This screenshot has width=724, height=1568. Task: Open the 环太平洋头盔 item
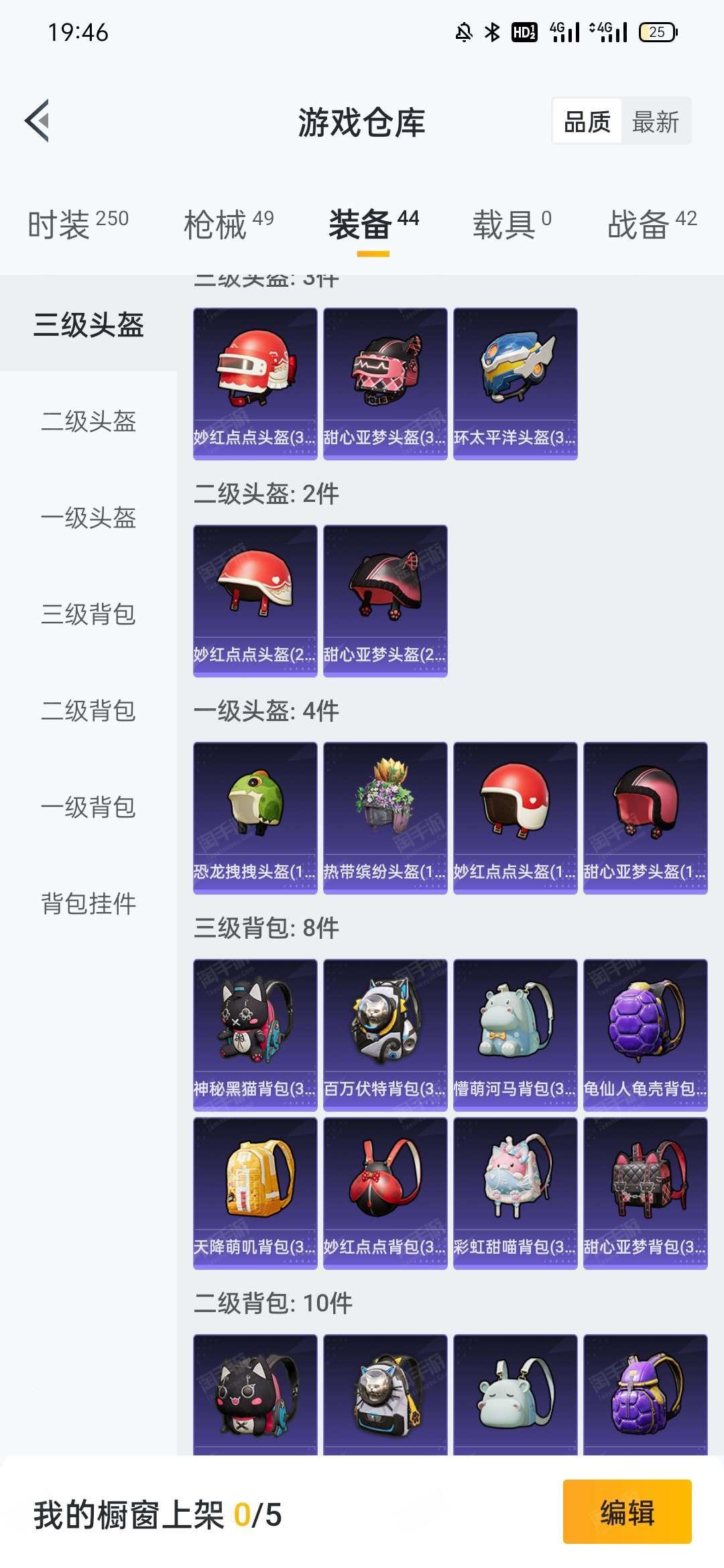pyautogui.click(x=515, y=383)
